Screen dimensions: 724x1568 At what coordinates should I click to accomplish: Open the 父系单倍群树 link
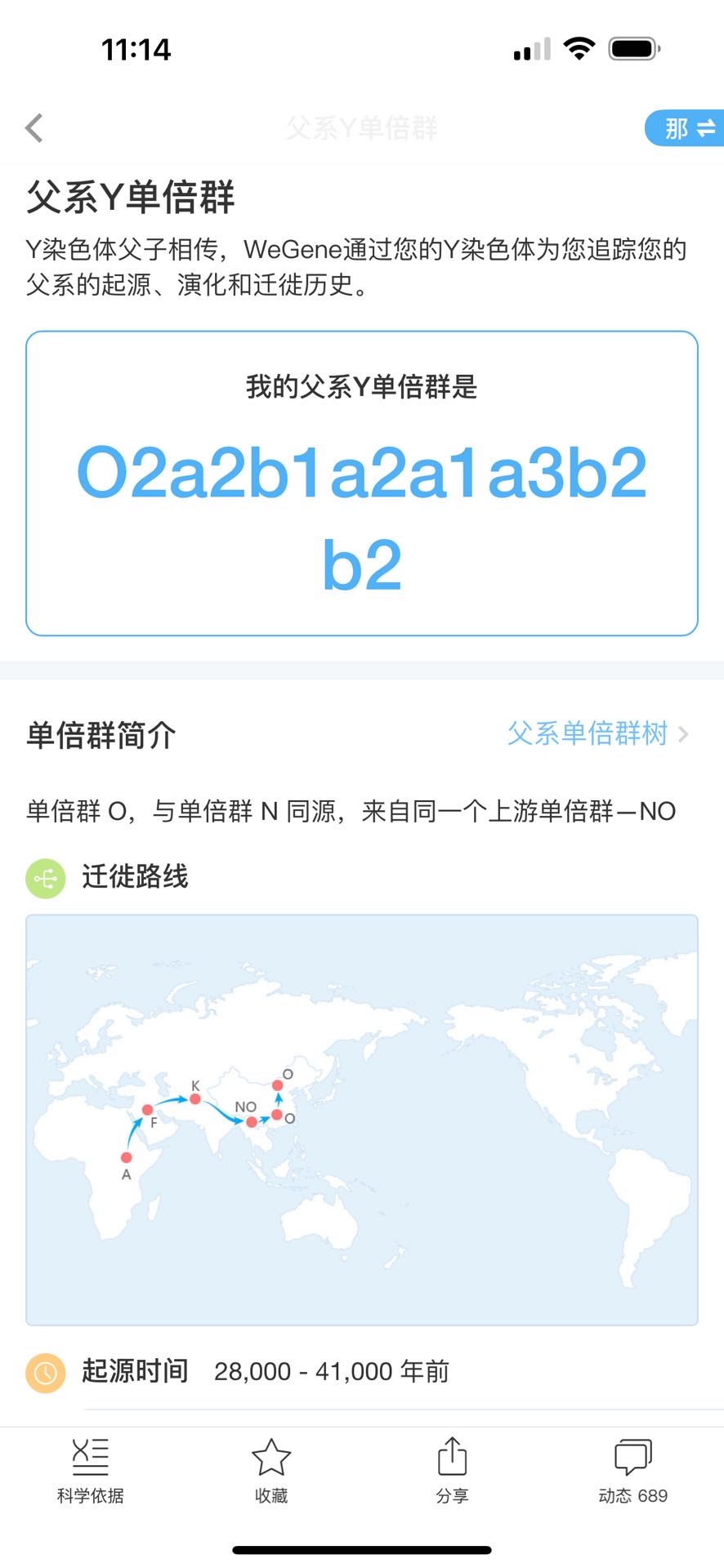coord(597,733)
